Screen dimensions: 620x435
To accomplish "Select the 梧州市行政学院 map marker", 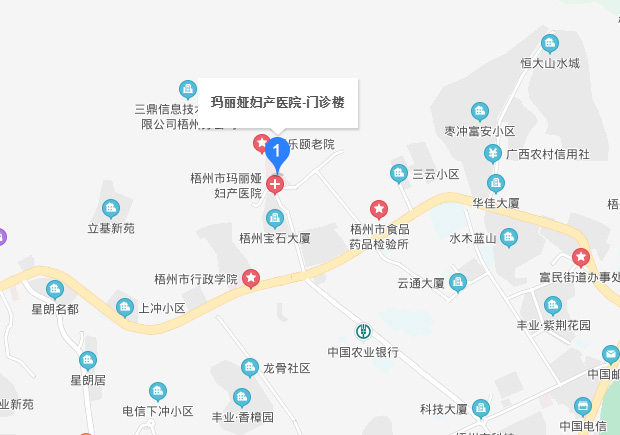I will pos(251,278).
